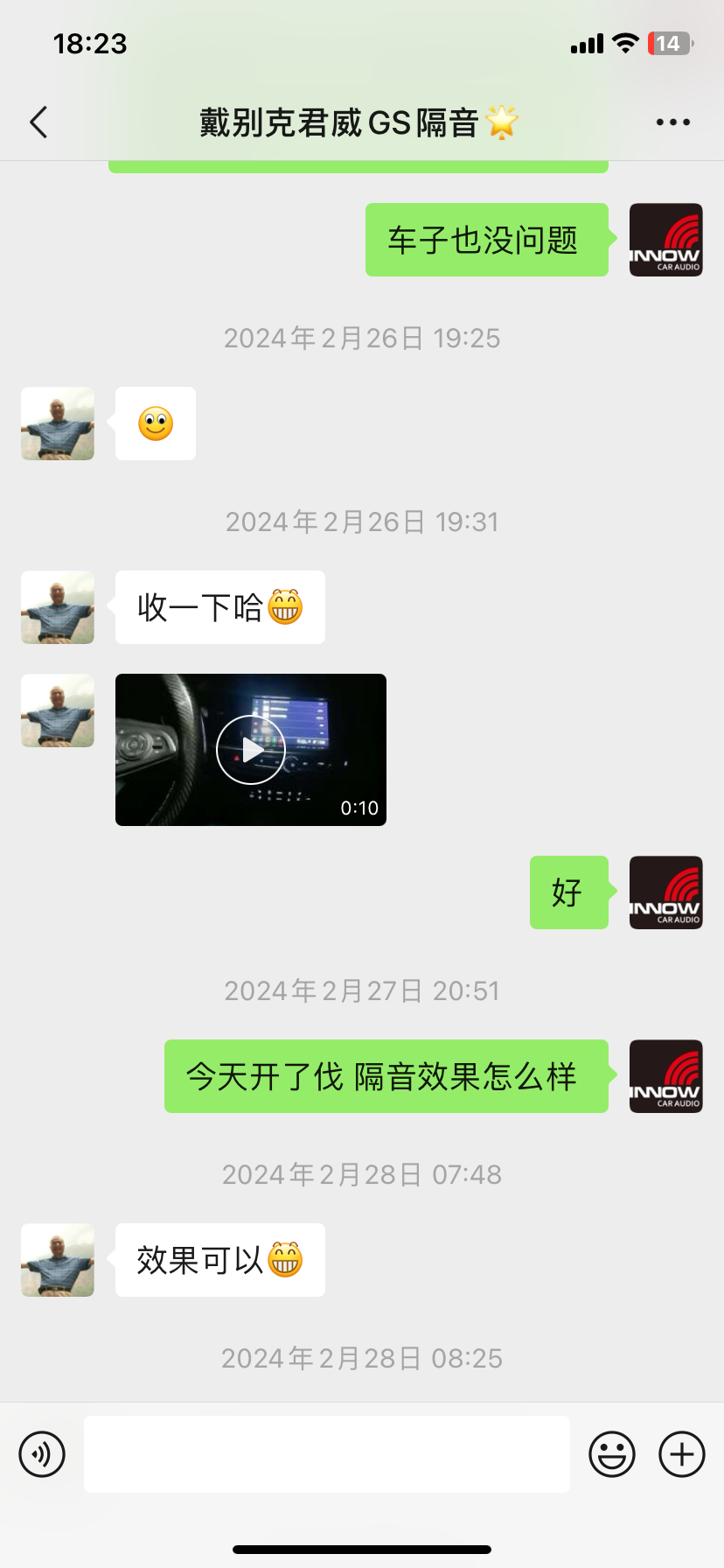724x1568 pixels.
Task: Switch to voice message input
Action: 42,1454
